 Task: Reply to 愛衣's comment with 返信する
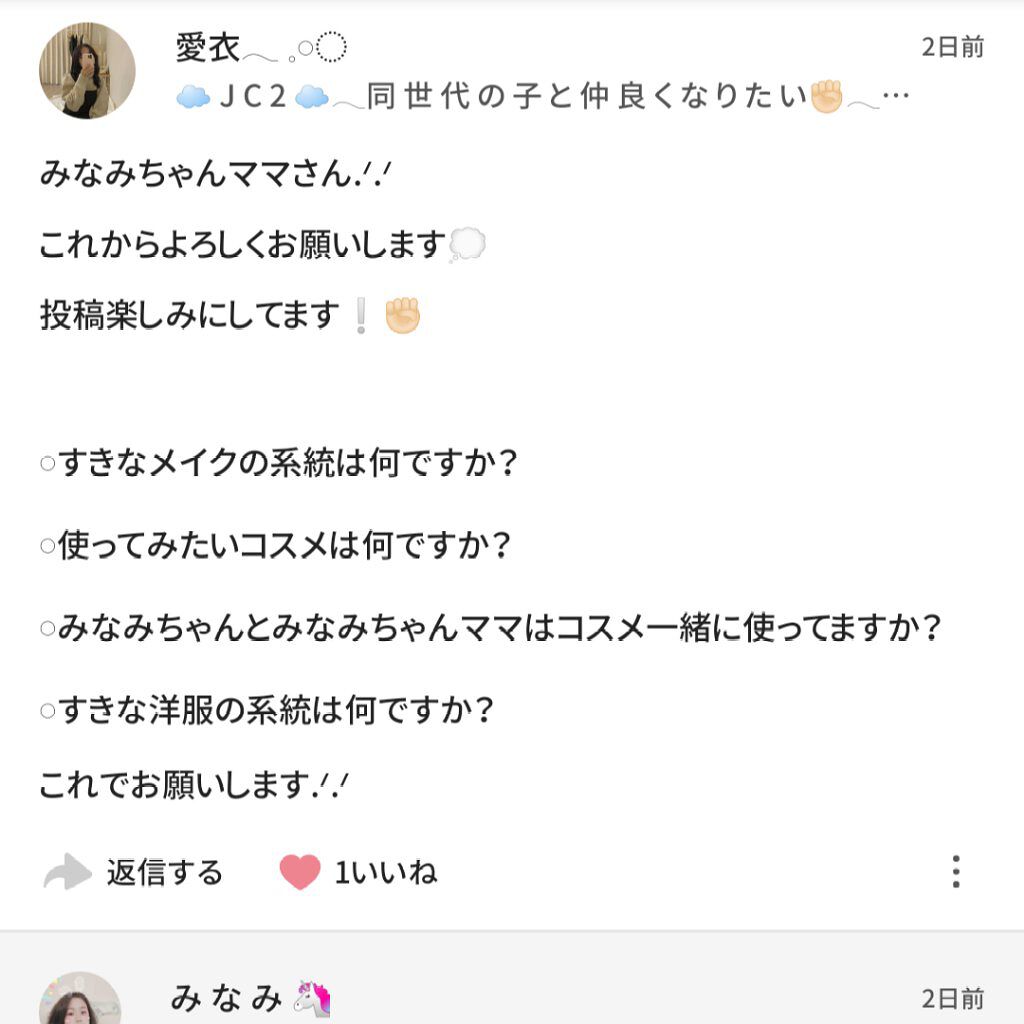click(134, 872)
